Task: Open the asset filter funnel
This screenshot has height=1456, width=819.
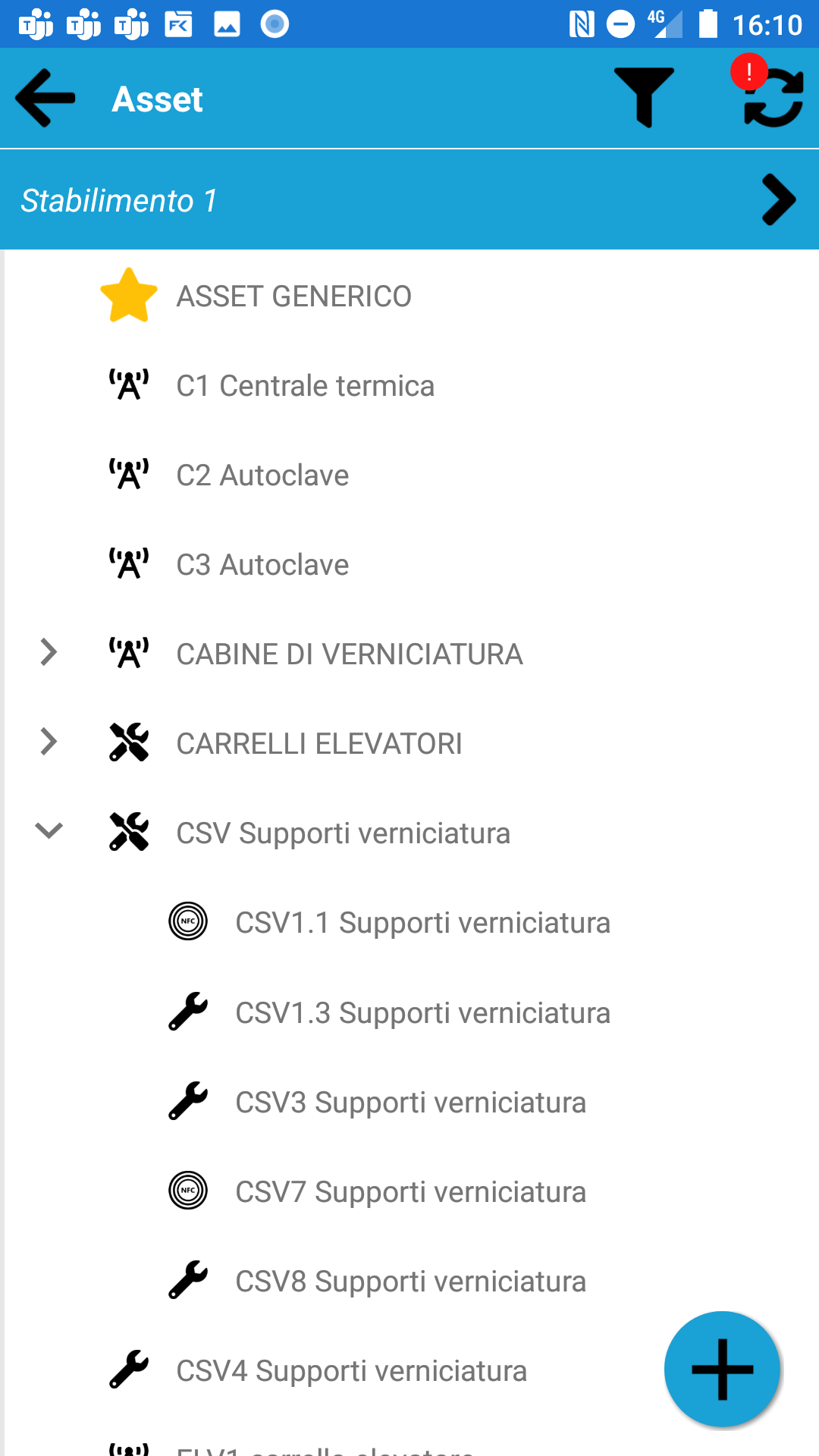Action: [644, 98]
